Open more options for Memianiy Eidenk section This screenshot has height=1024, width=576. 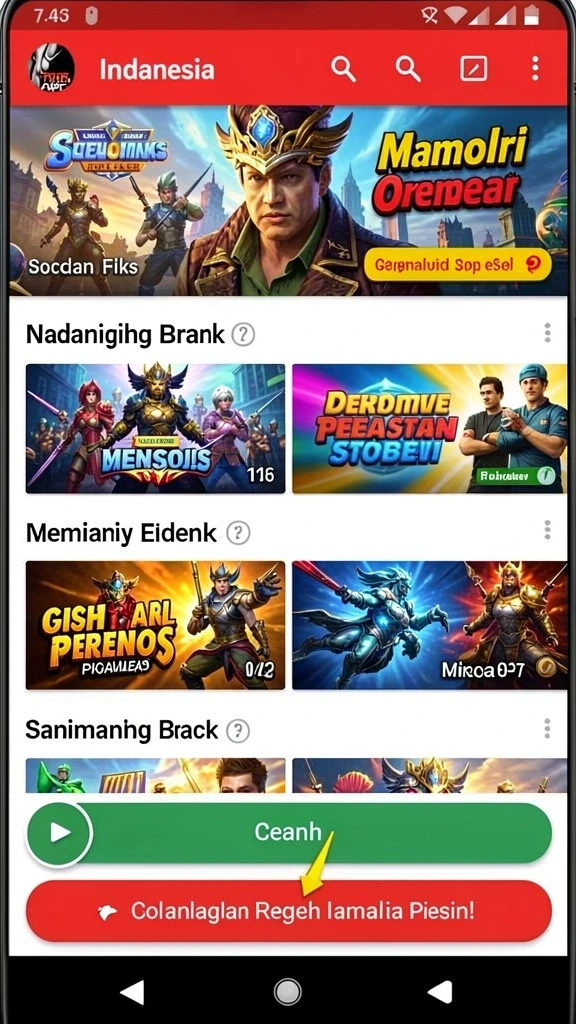547,530
